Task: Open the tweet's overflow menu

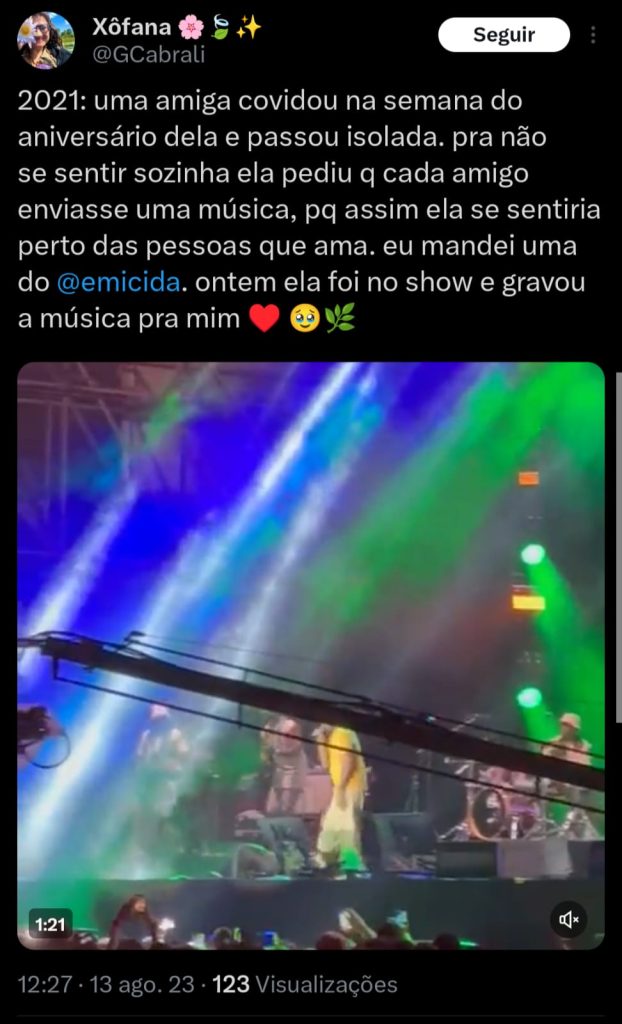Action: [593, 35]
